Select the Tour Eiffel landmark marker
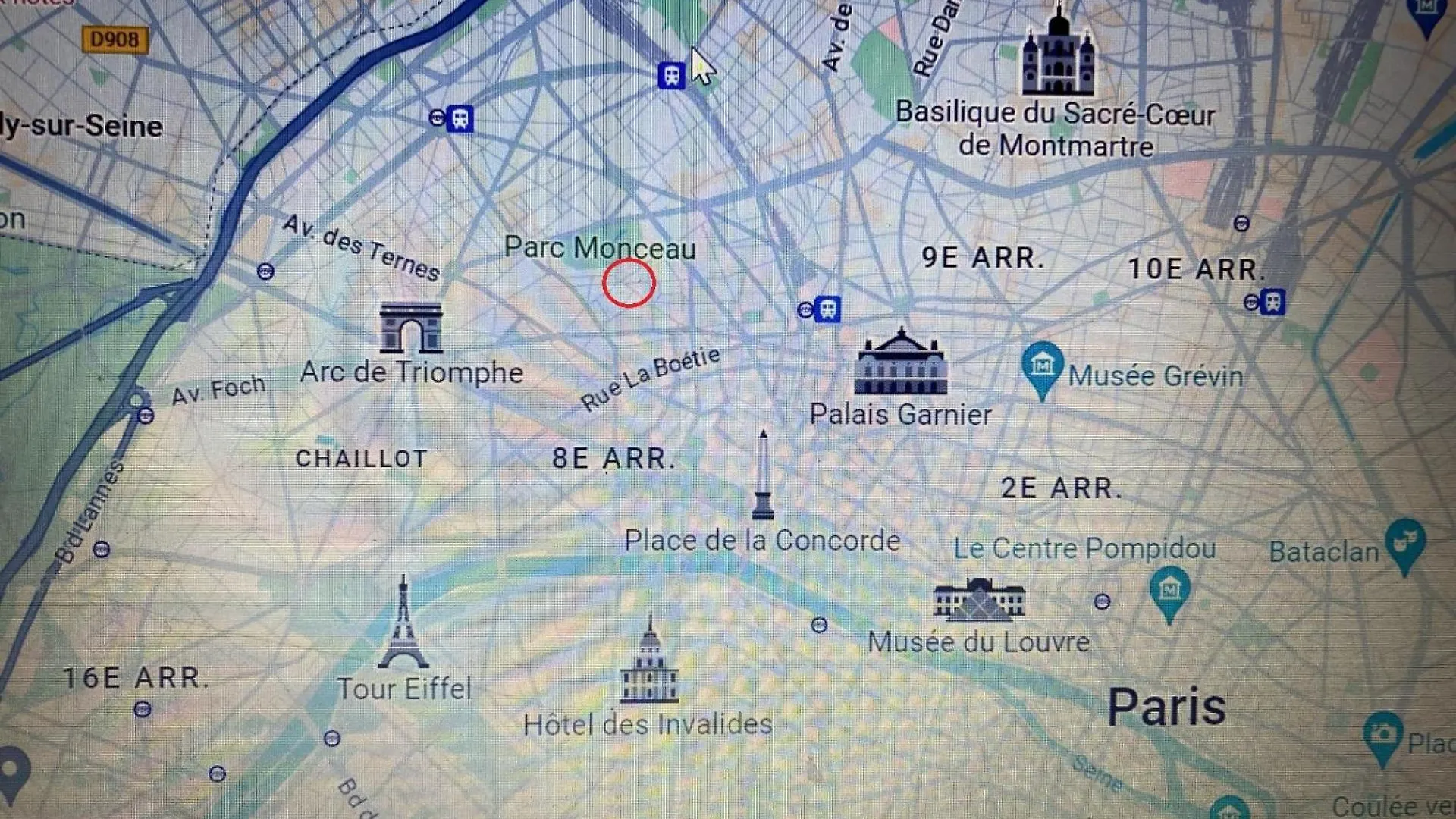 [x=403, y=623]
